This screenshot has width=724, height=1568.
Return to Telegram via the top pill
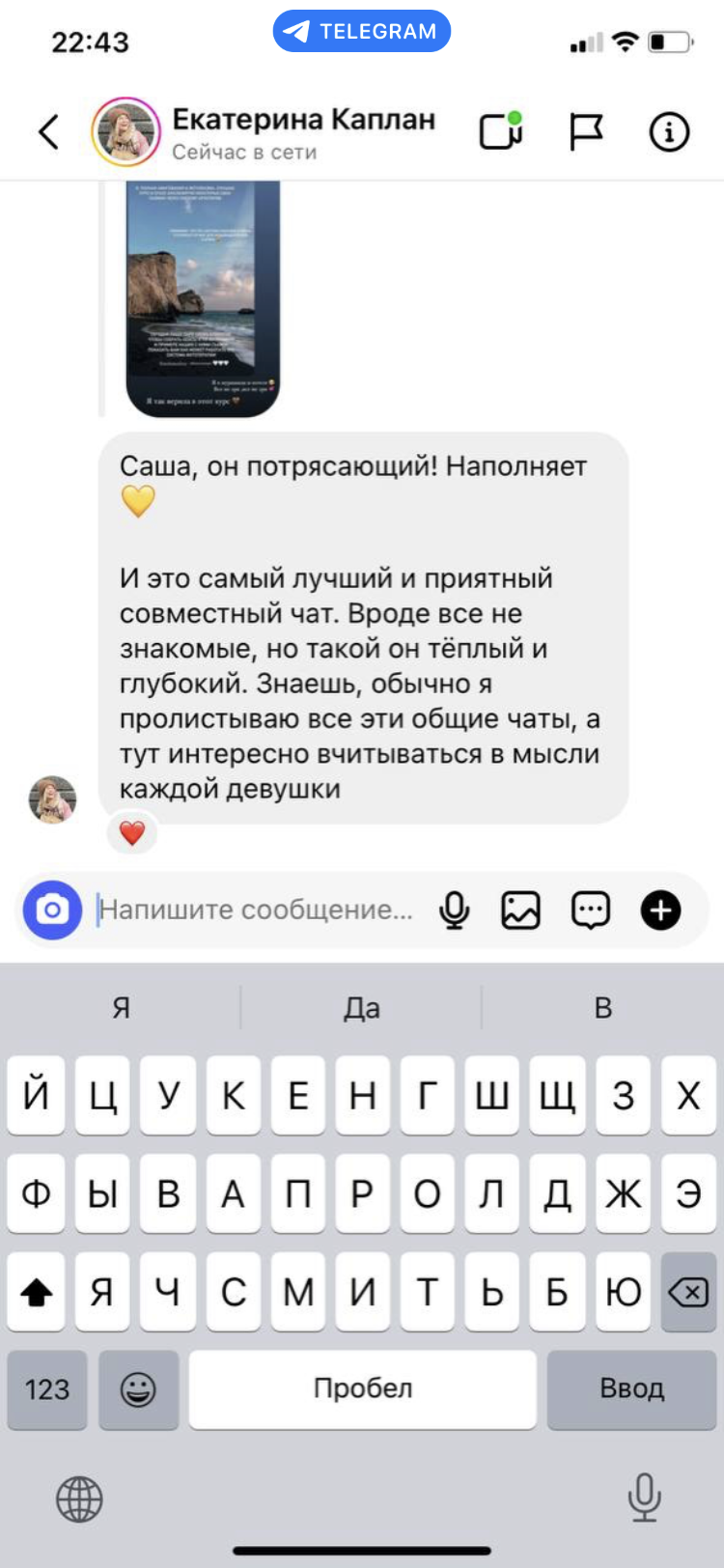[x=362, y=31]
